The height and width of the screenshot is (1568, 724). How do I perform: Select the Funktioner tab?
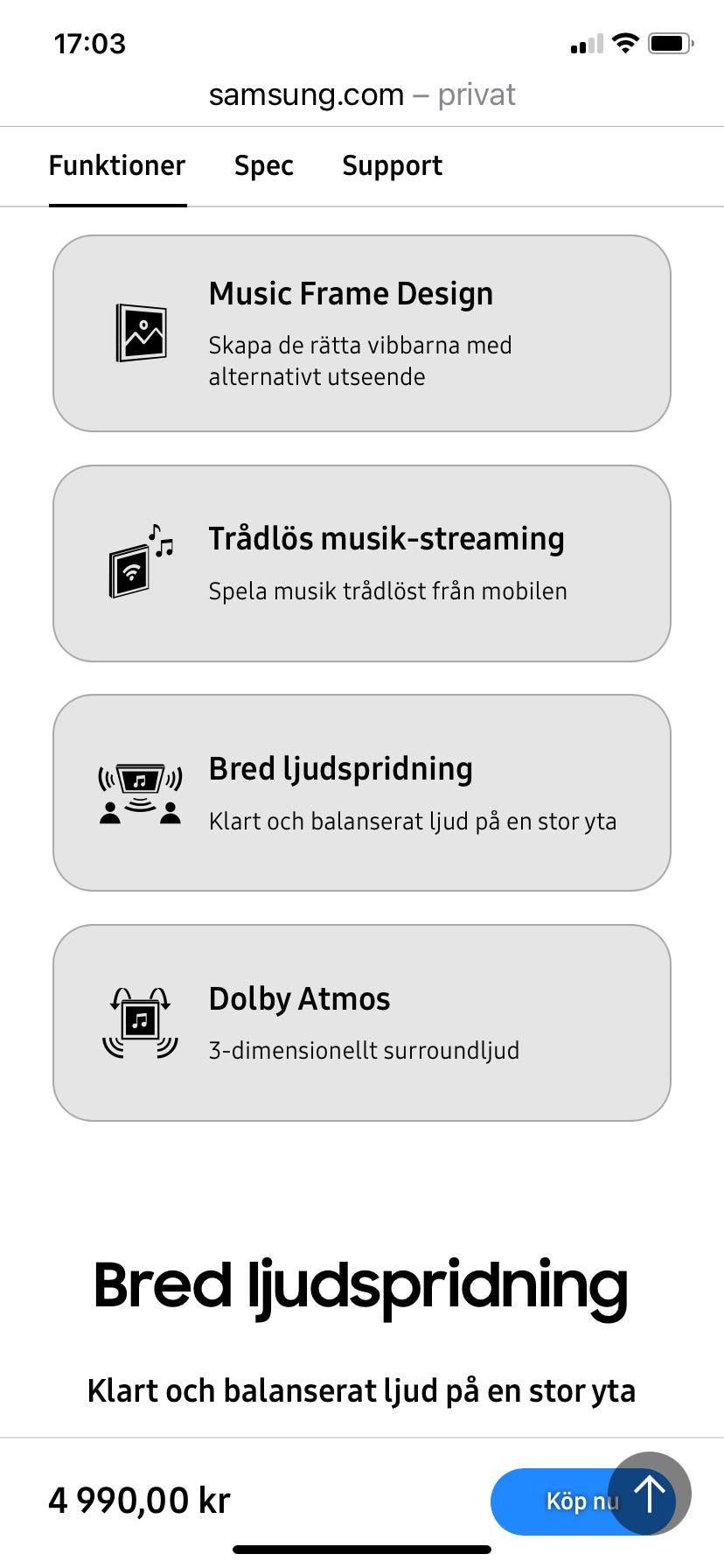[x=117, y=165]
